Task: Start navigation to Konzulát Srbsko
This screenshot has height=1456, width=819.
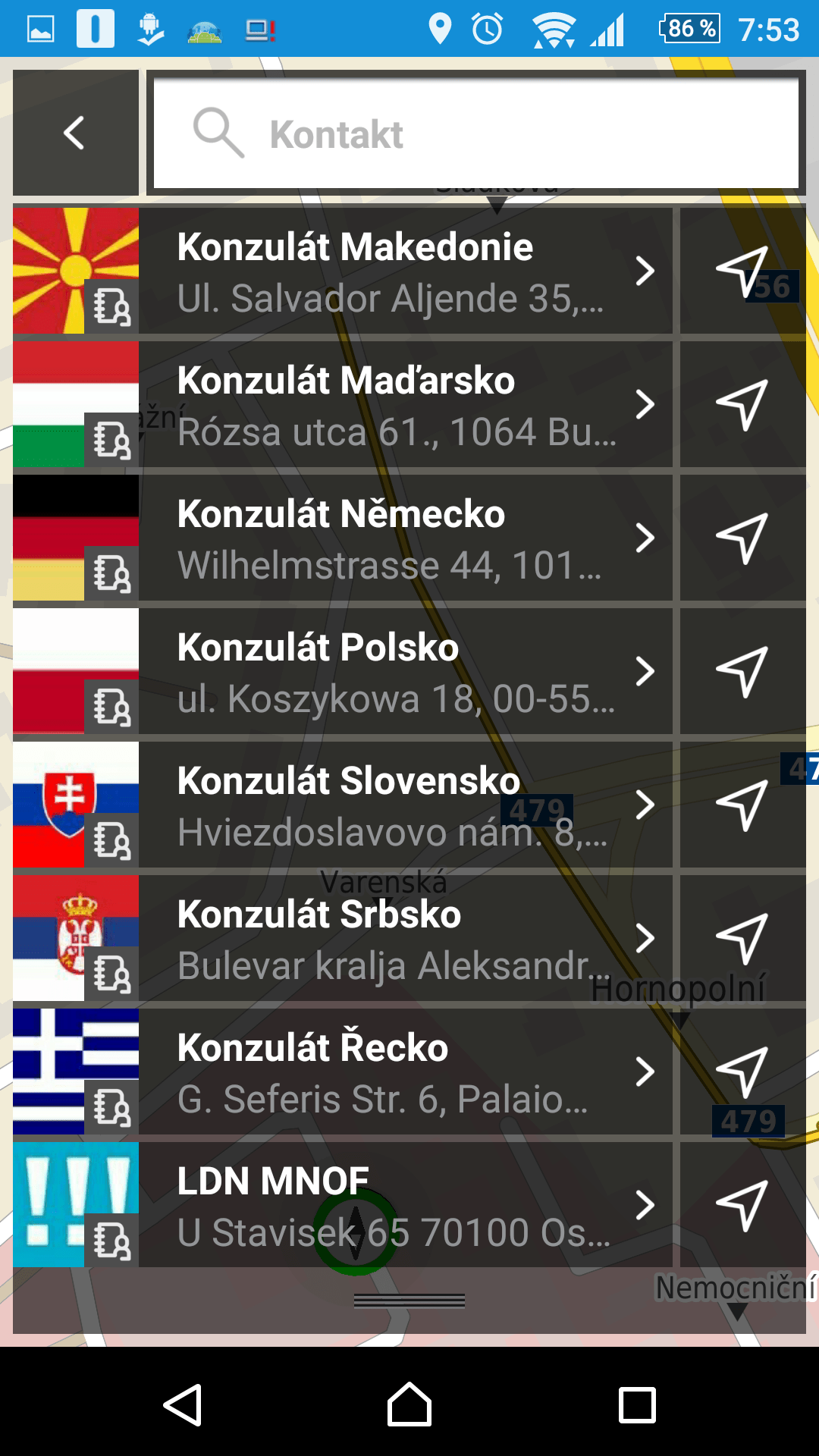Action: (742, 938)
